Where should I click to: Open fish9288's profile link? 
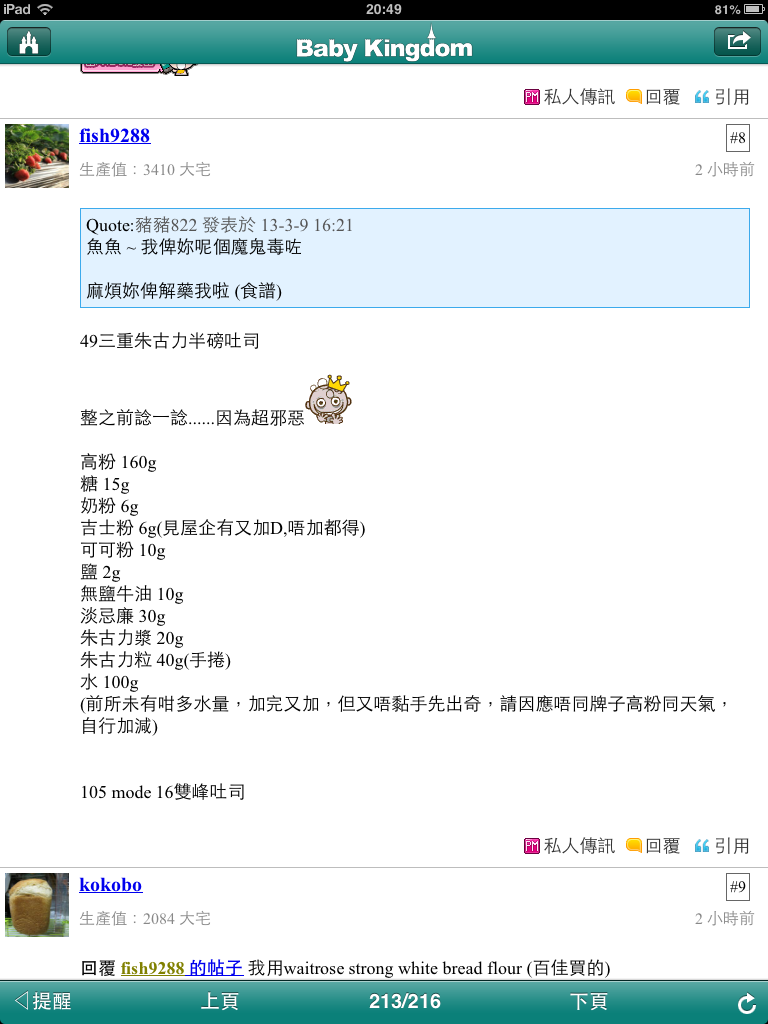[x=115, y=136]
